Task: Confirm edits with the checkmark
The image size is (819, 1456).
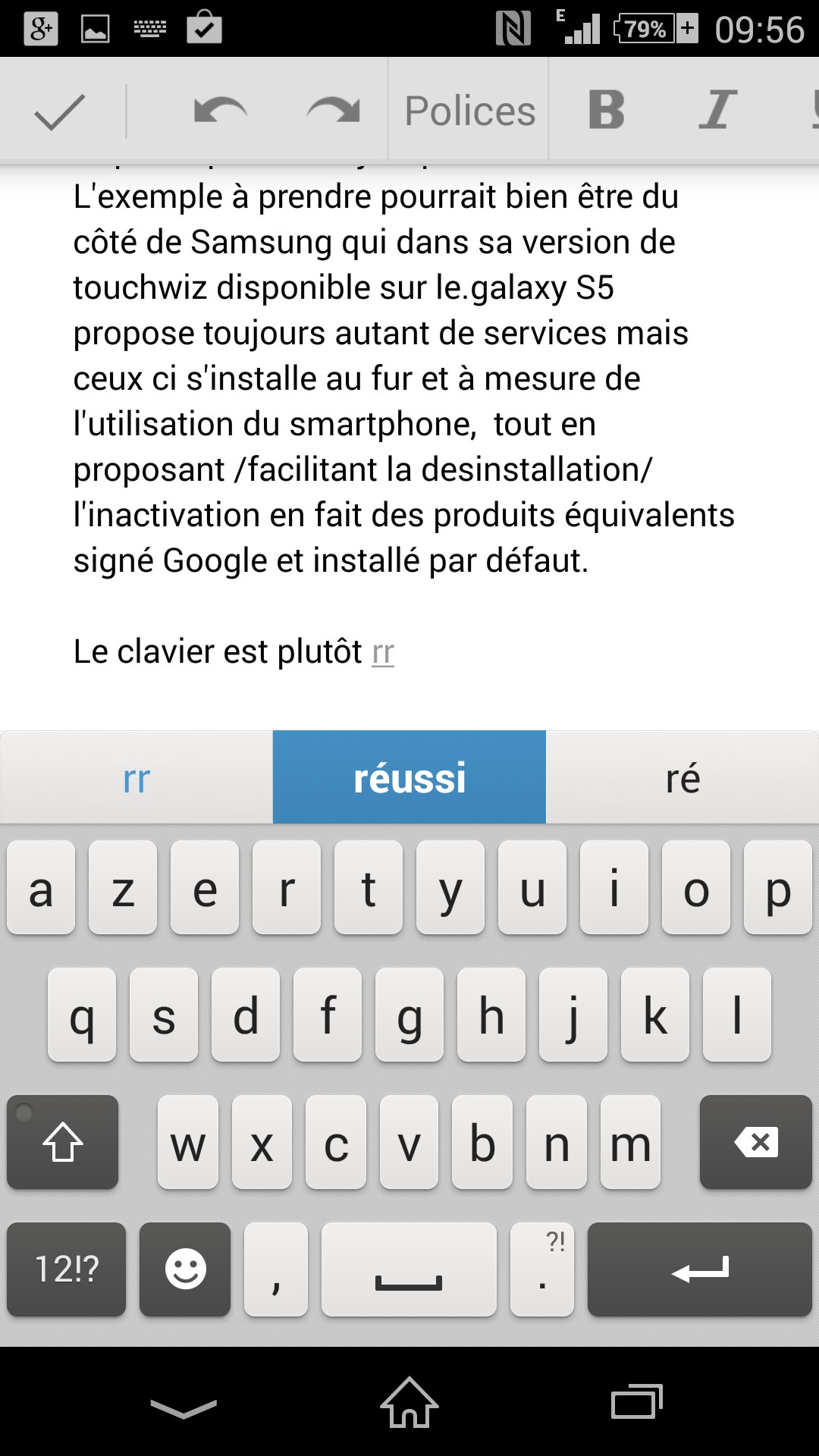Action: click(59, 111)
